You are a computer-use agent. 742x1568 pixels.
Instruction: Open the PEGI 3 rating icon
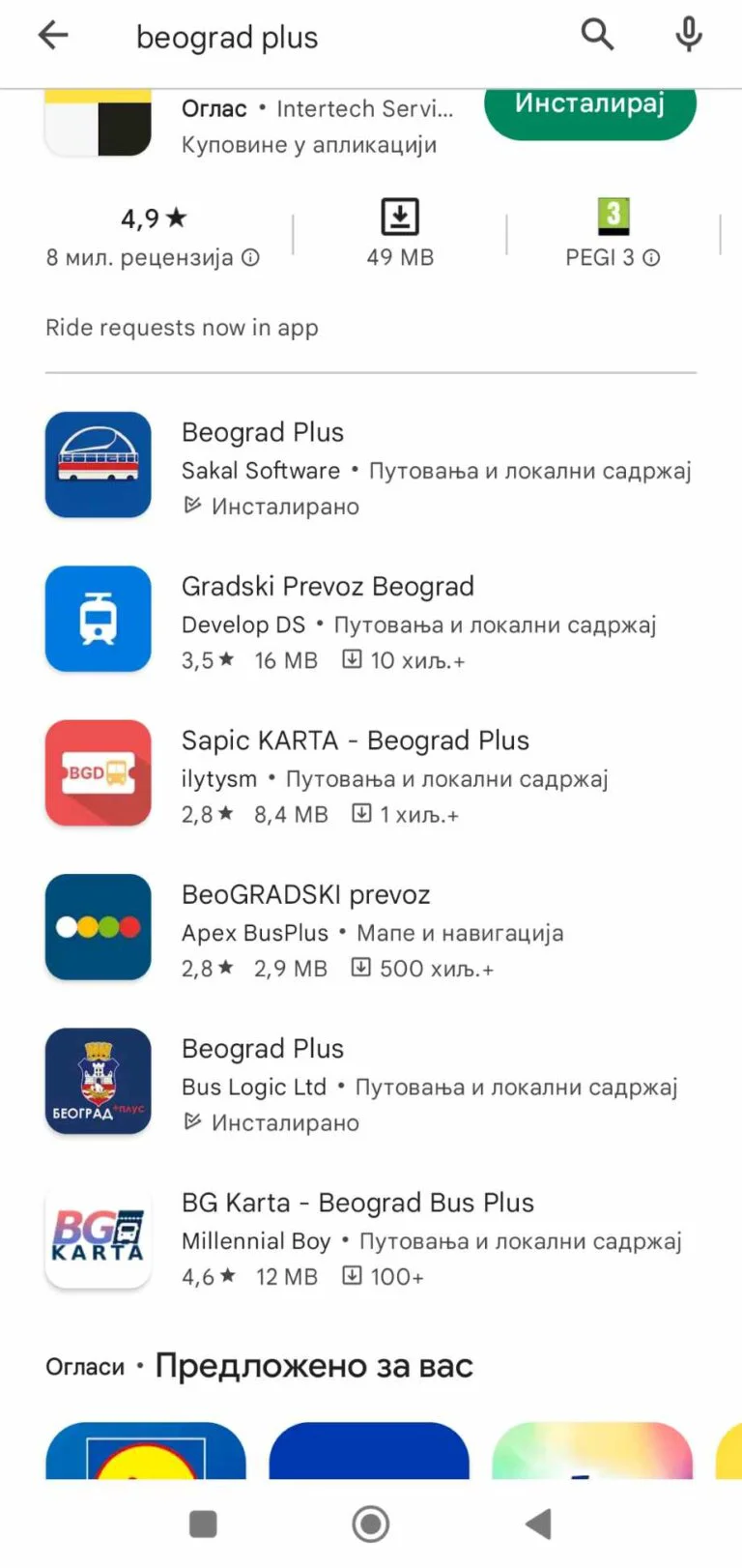pos(615,217)
